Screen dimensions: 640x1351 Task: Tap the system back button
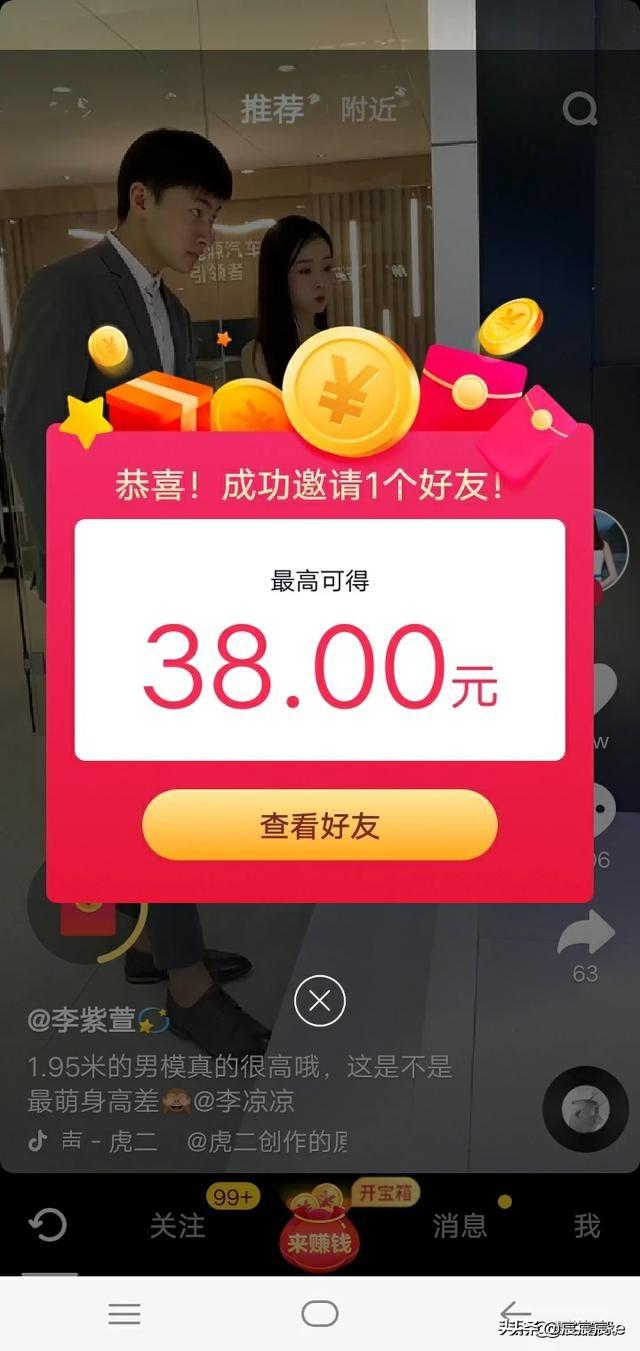click(516, 1313)
